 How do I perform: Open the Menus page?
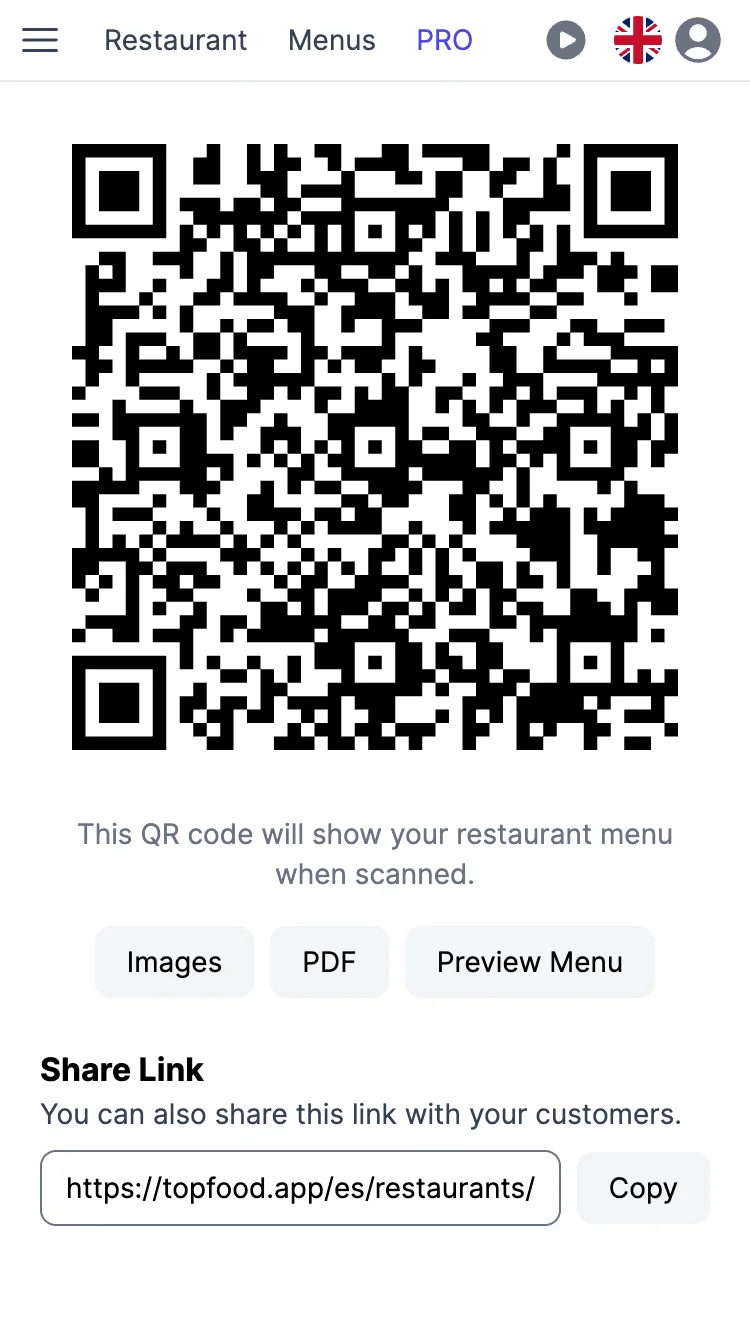pos(331,40)
